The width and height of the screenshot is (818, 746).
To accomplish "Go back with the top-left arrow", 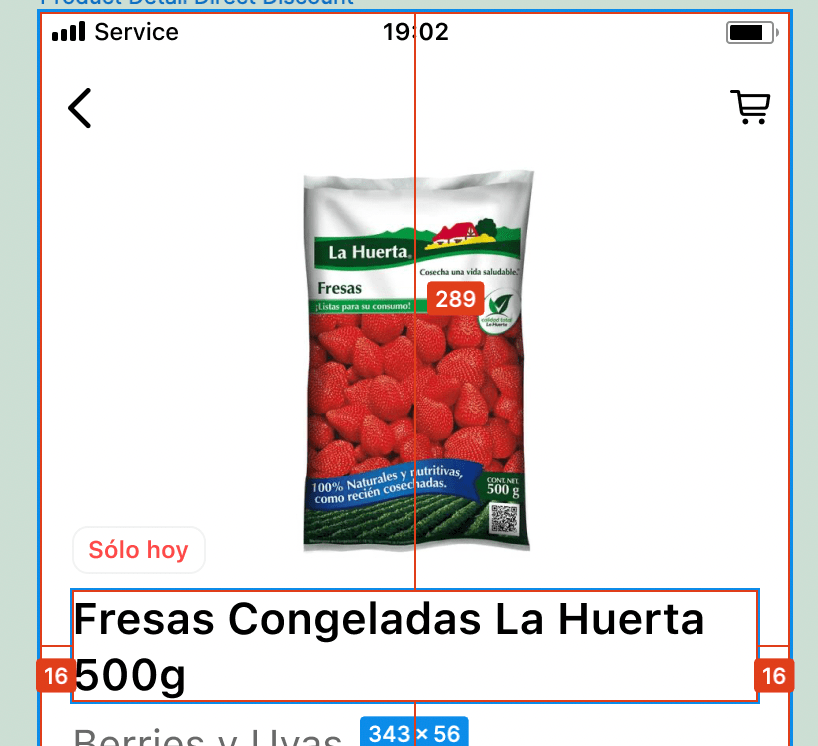I will point(80,108).
